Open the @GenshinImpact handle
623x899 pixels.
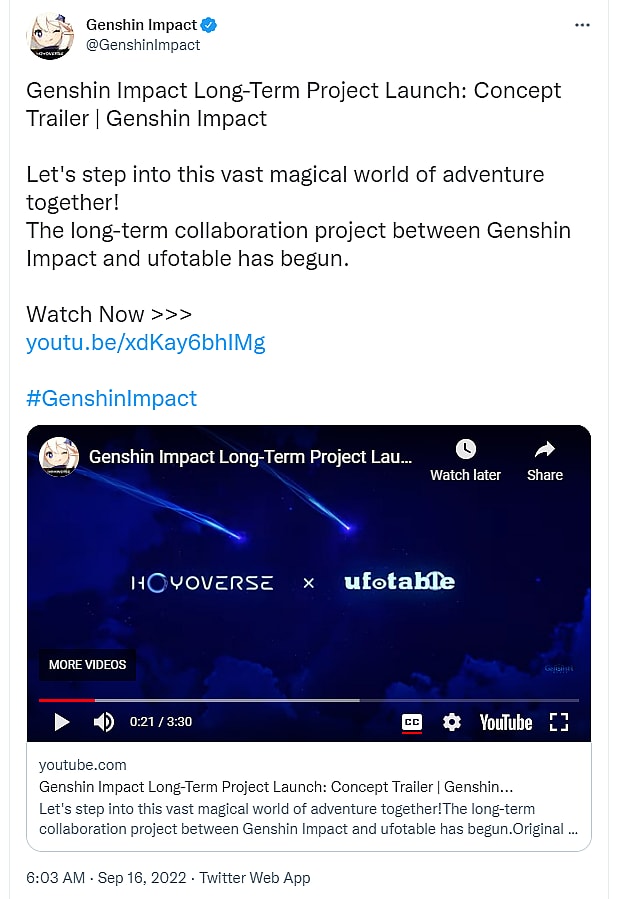click(143, 45)
